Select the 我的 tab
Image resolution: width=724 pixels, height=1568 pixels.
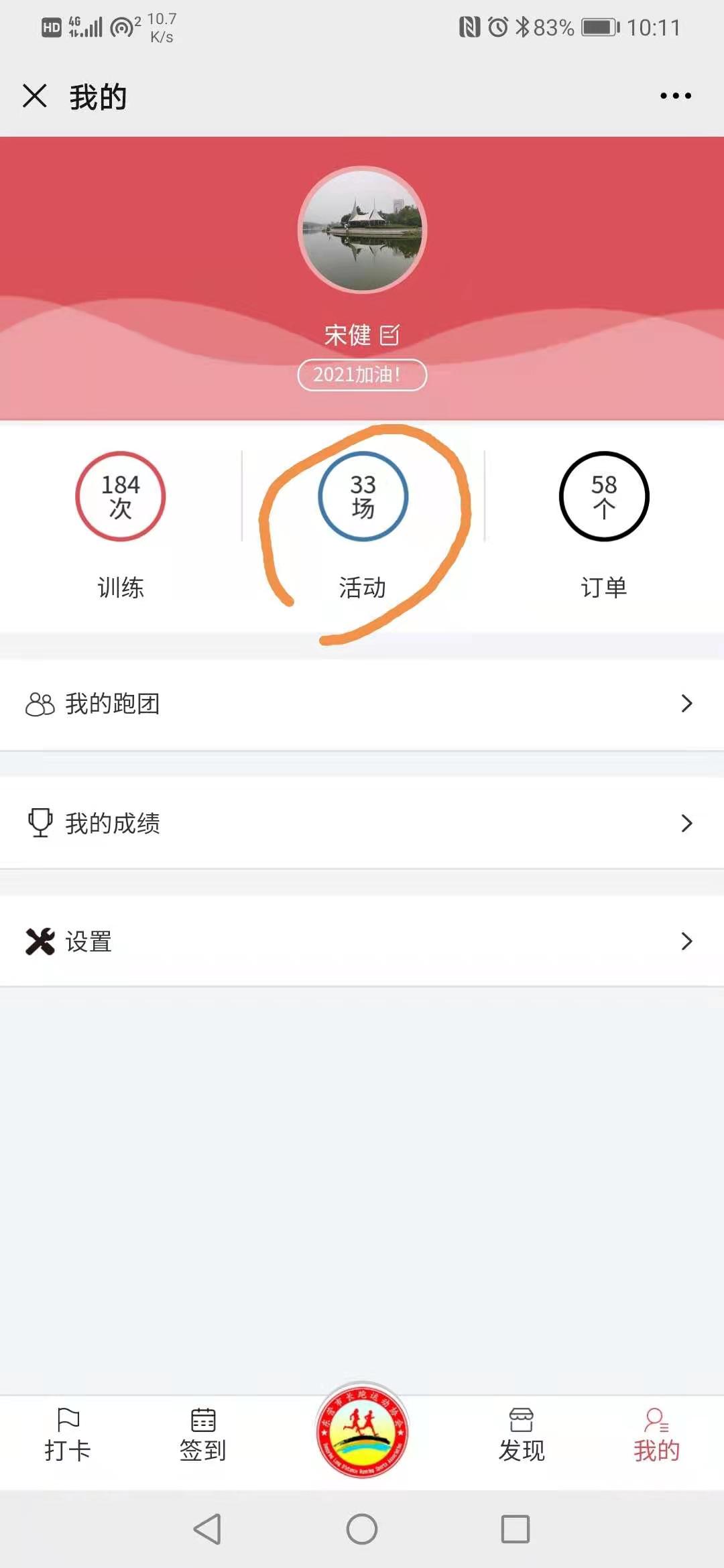pos(657,1435)
